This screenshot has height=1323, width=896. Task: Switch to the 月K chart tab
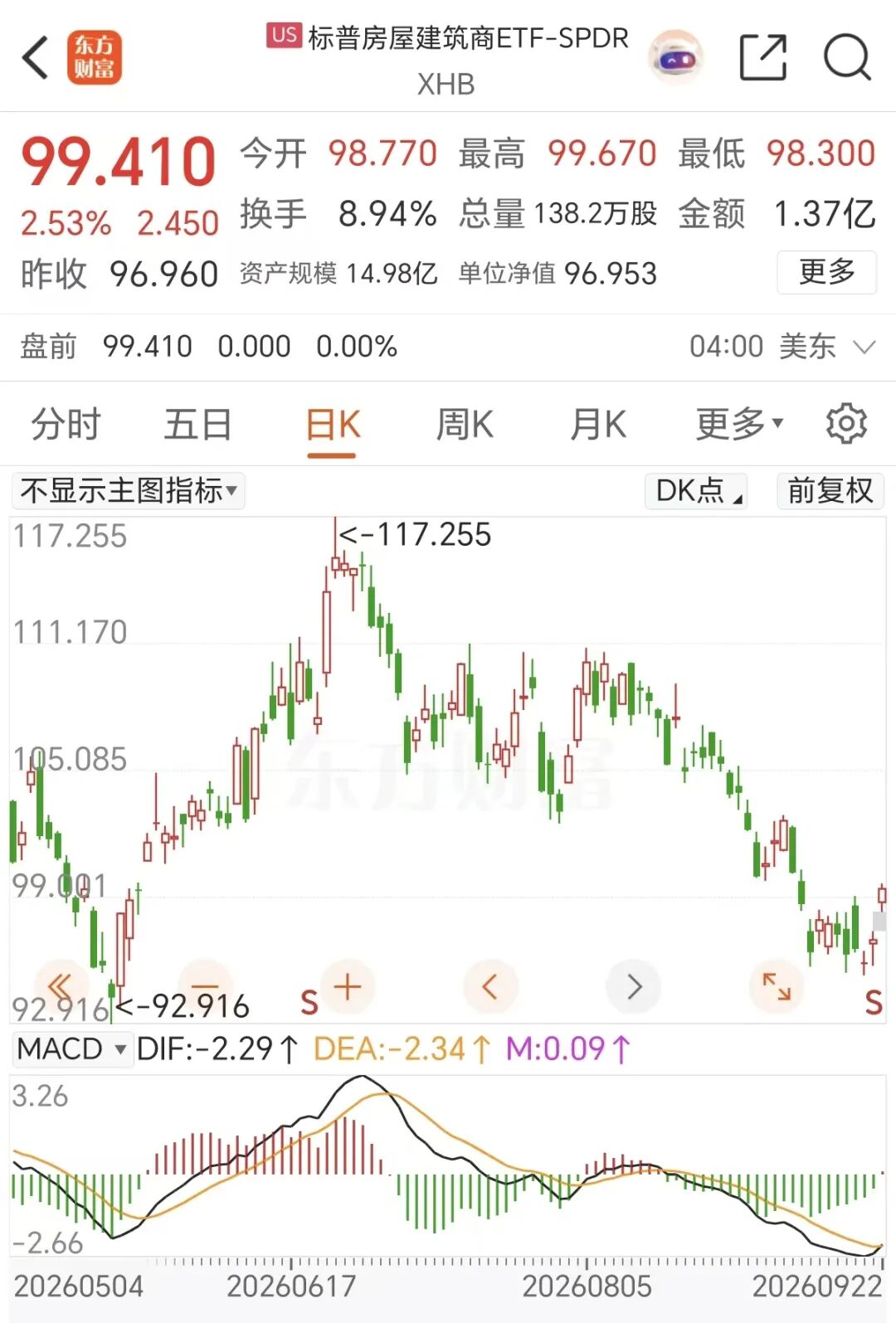click(597, 425)
